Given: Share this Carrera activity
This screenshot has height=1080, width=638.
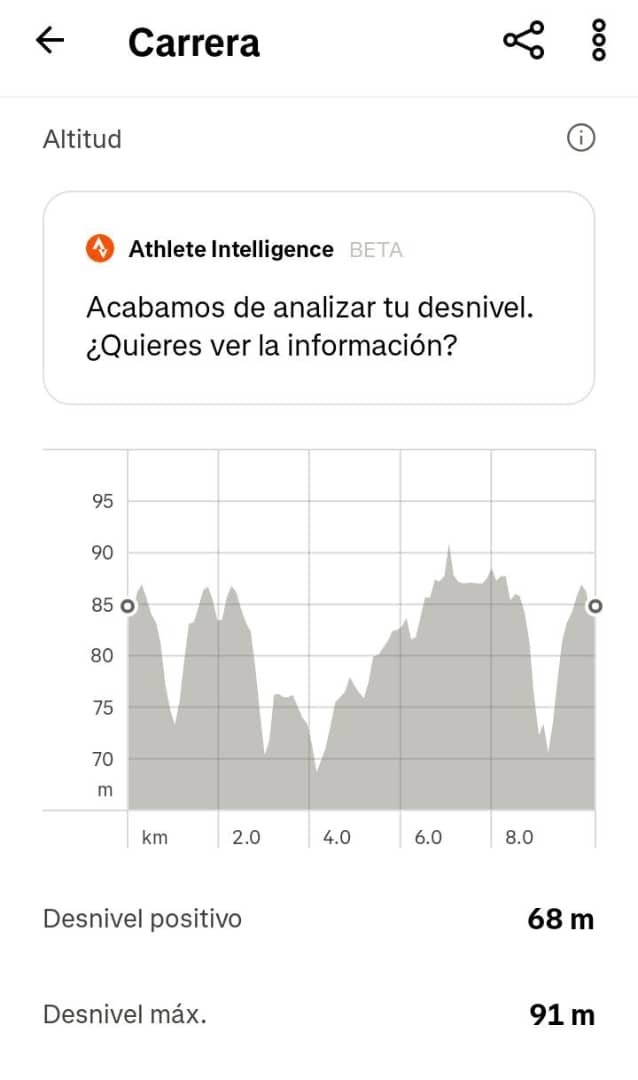Looking at the screenshot, I should point(524,40).
